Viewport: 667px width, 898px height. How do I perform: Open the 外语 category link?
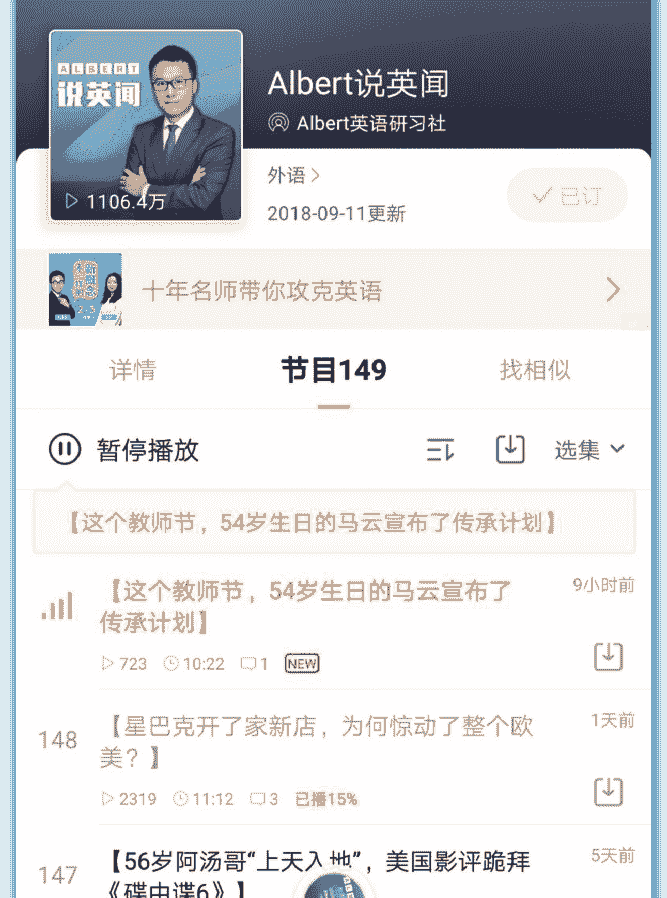[x=293, y=176]
